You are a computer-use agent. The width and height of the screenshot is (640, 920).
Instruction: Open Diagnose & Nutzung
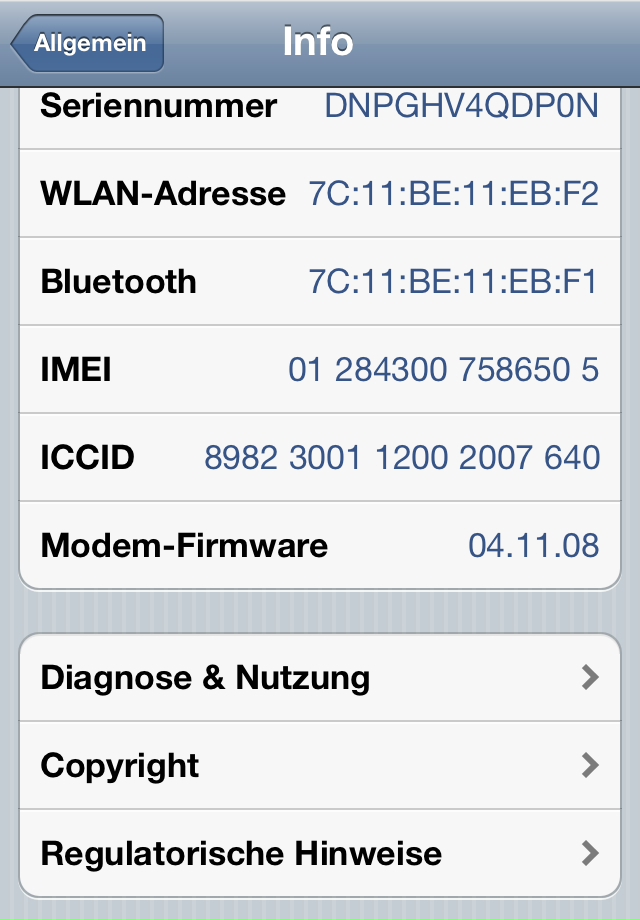(x=320, y=678)
